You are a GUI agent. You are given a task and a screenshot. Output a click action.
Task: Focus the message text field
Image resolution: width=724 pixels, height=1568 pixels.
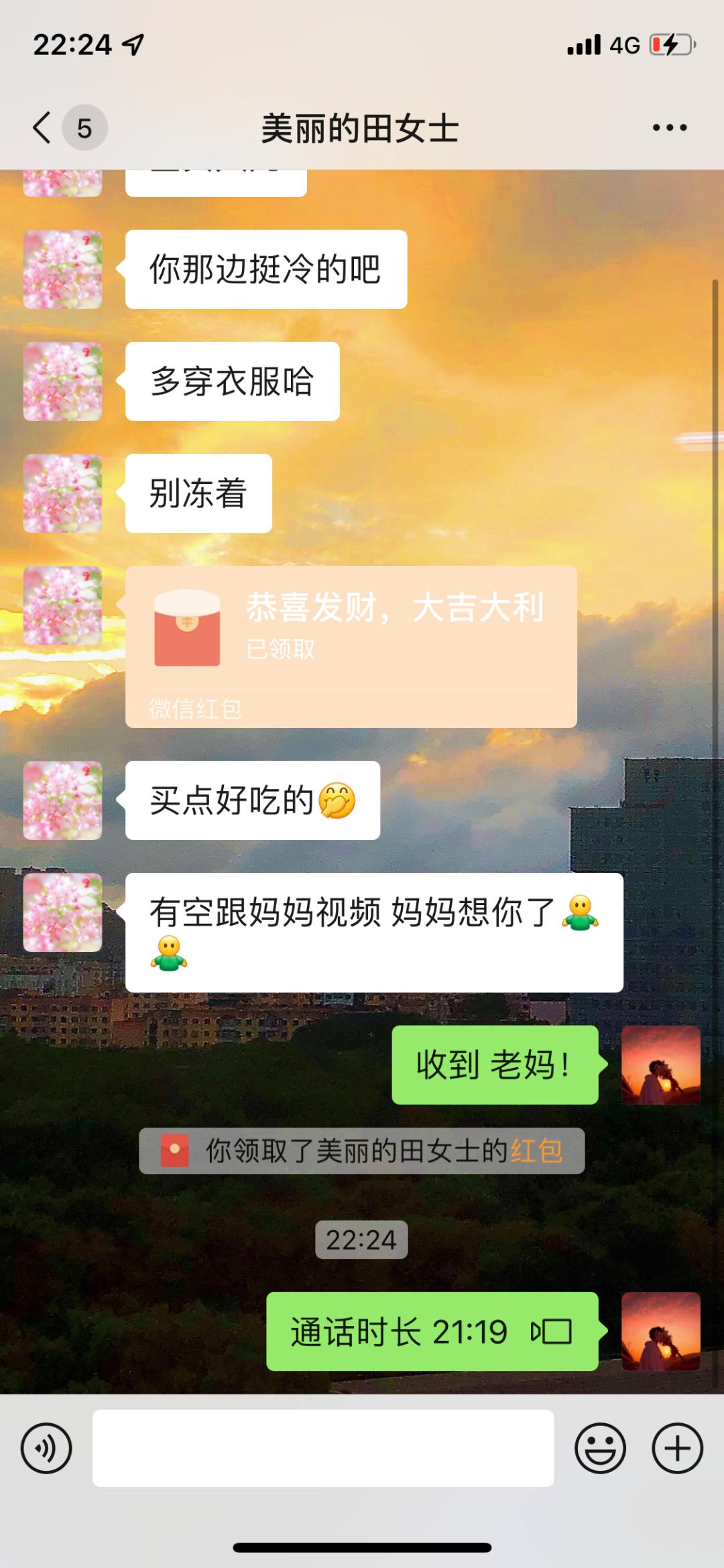pos(323,1448)
